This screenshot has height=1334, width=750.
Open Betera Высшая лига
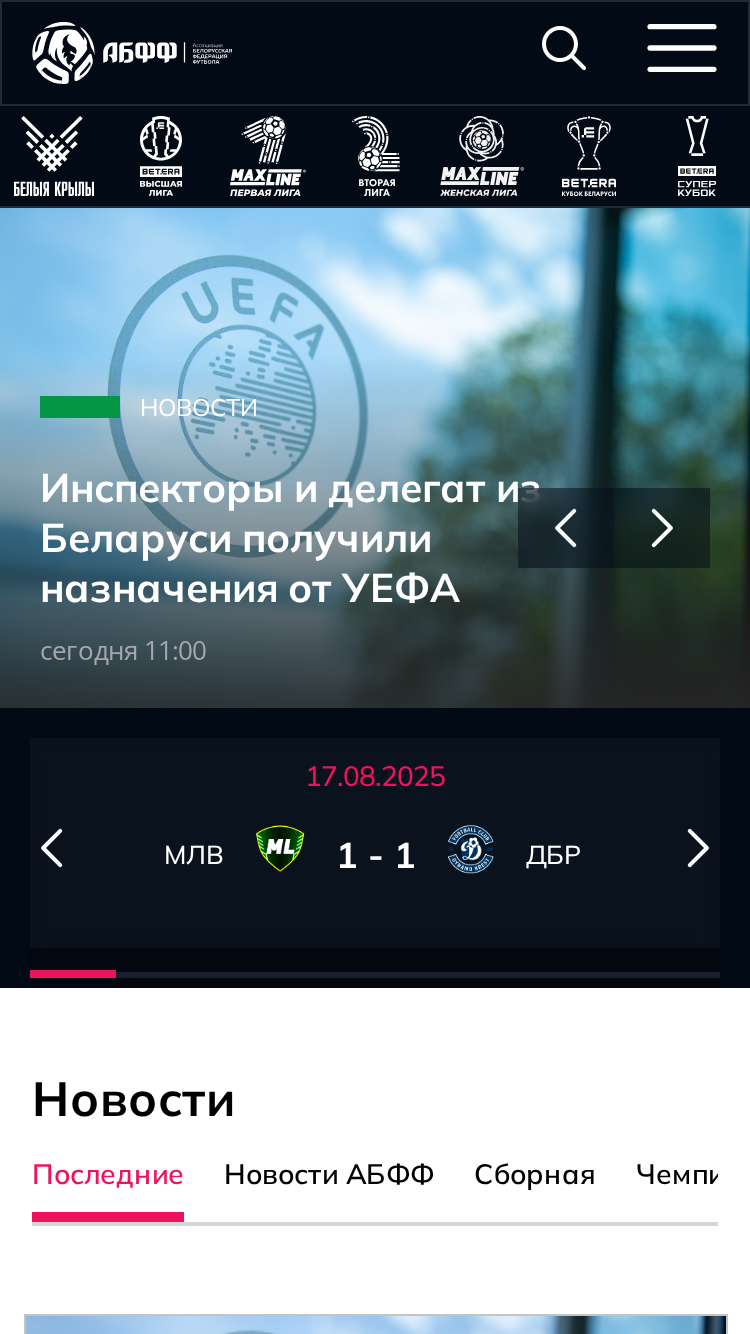coord(161,157)
